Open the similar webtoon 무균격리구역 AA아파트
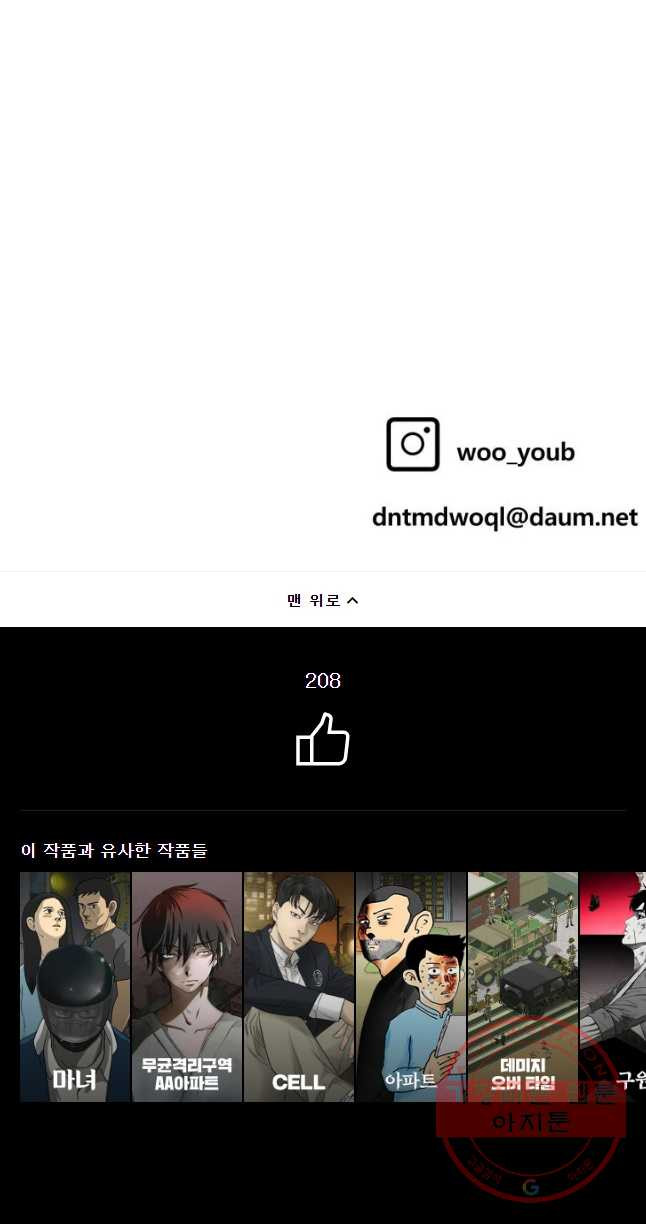This screenshot has height=1224, width=646. click(x=187, y=986)
